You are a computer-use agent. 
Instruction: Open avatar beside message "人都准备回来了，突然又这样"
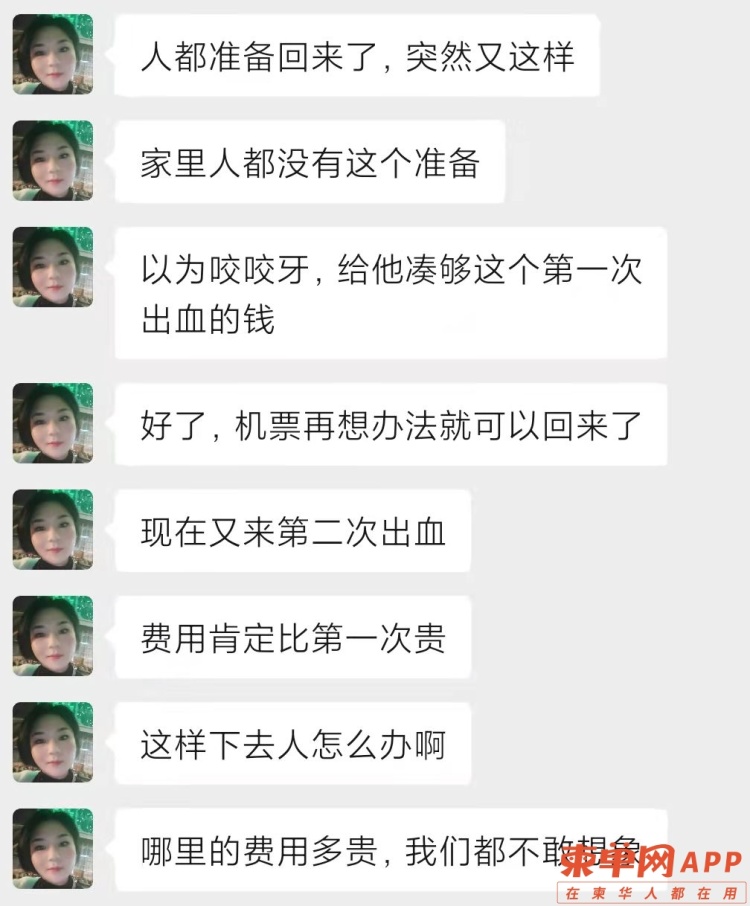tap(53, 54)
